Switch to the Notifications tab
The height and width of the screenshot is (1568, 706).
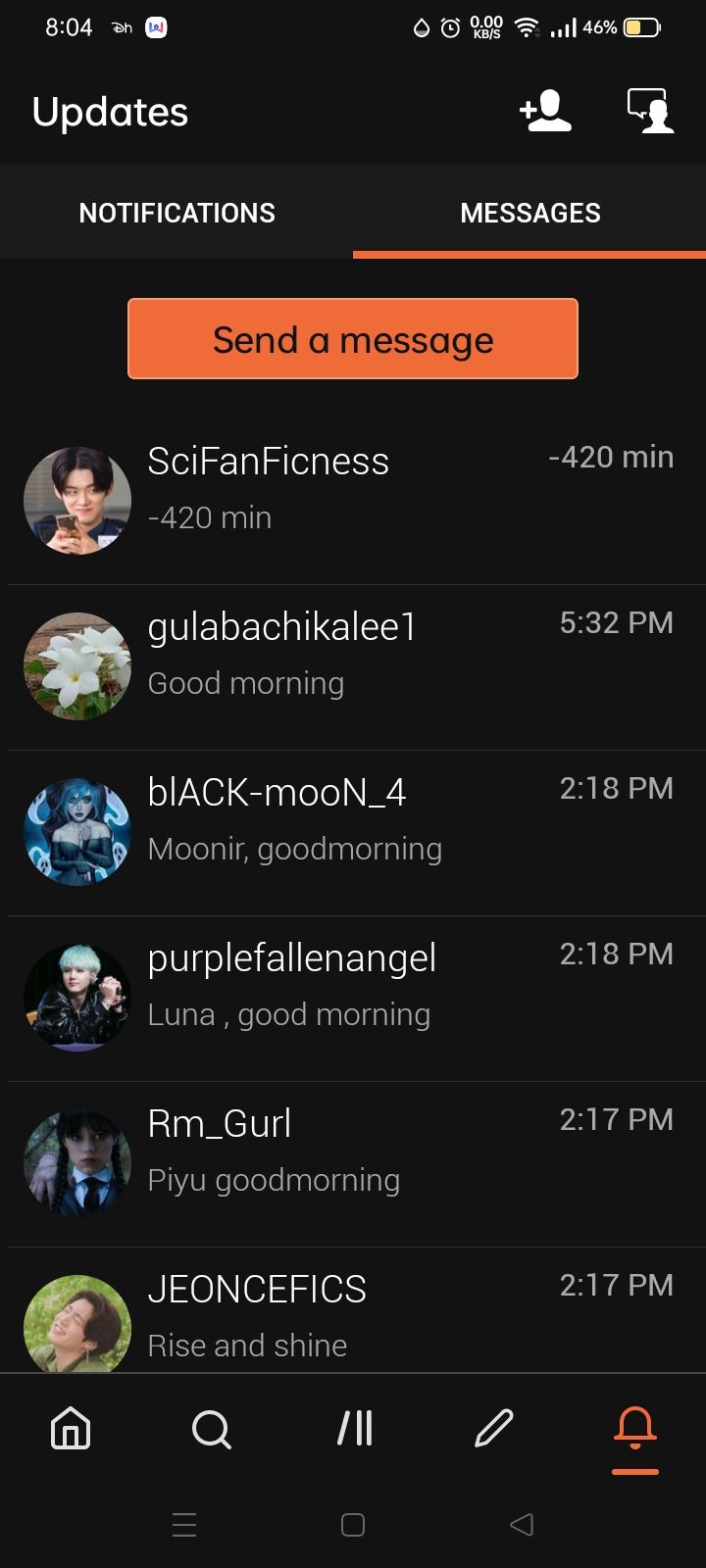pyautogui.click(x=176, y=213)
